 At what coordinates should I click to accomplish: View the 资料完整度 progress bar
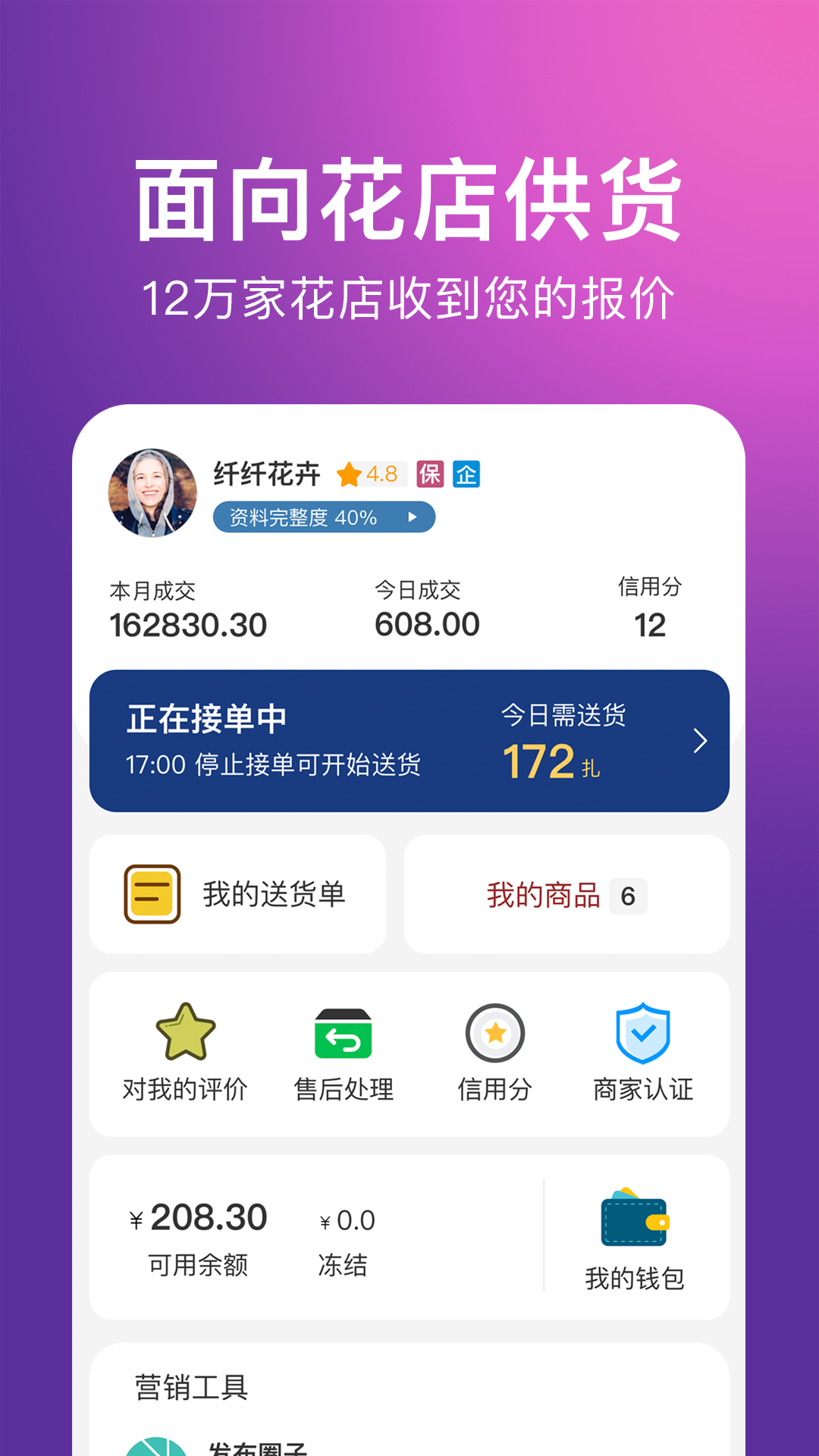(x=322, y=517)
